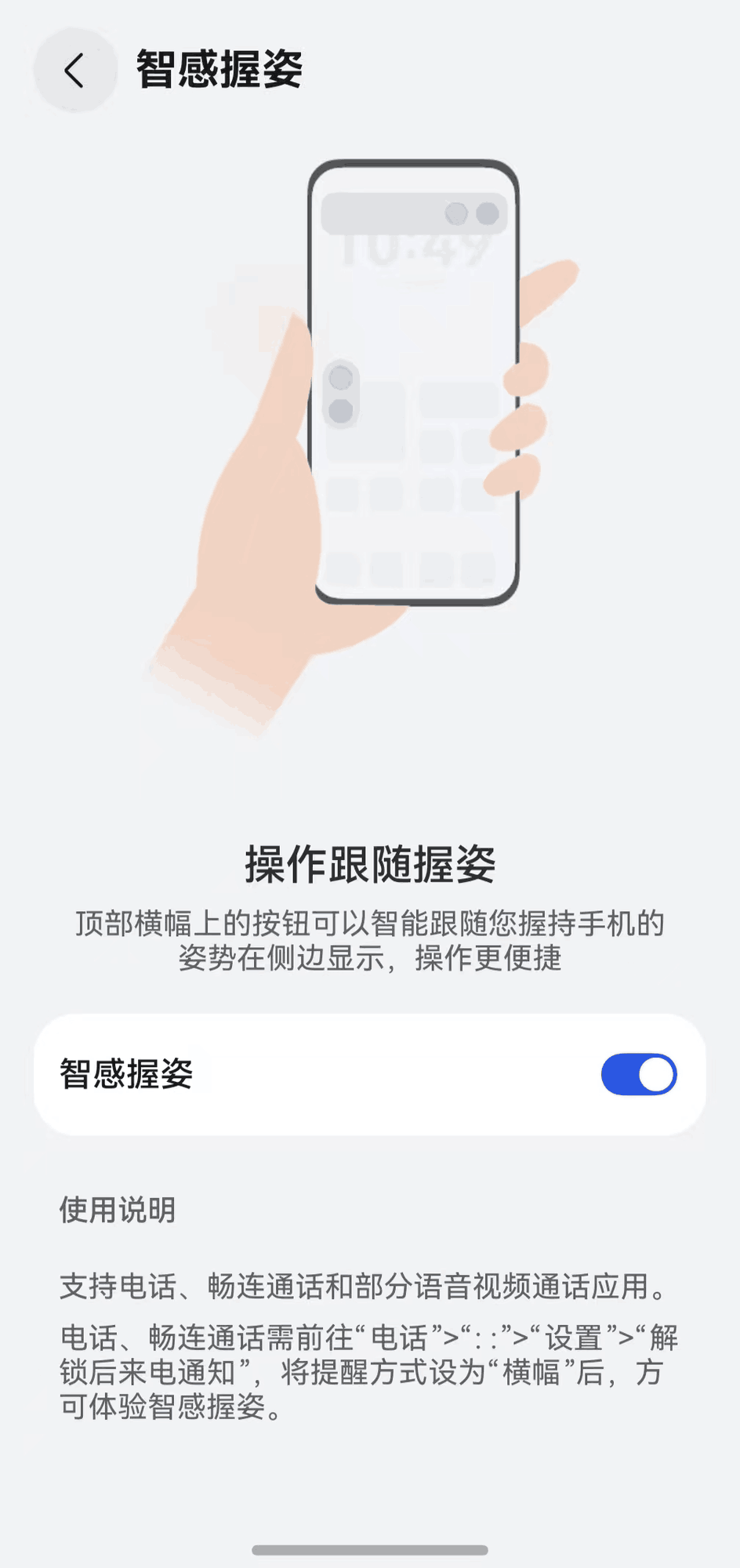Image resolution: width=740 pixels, height=1568 pixels.
Task: Go back from 智感握姿 settings
Action: 74,71
